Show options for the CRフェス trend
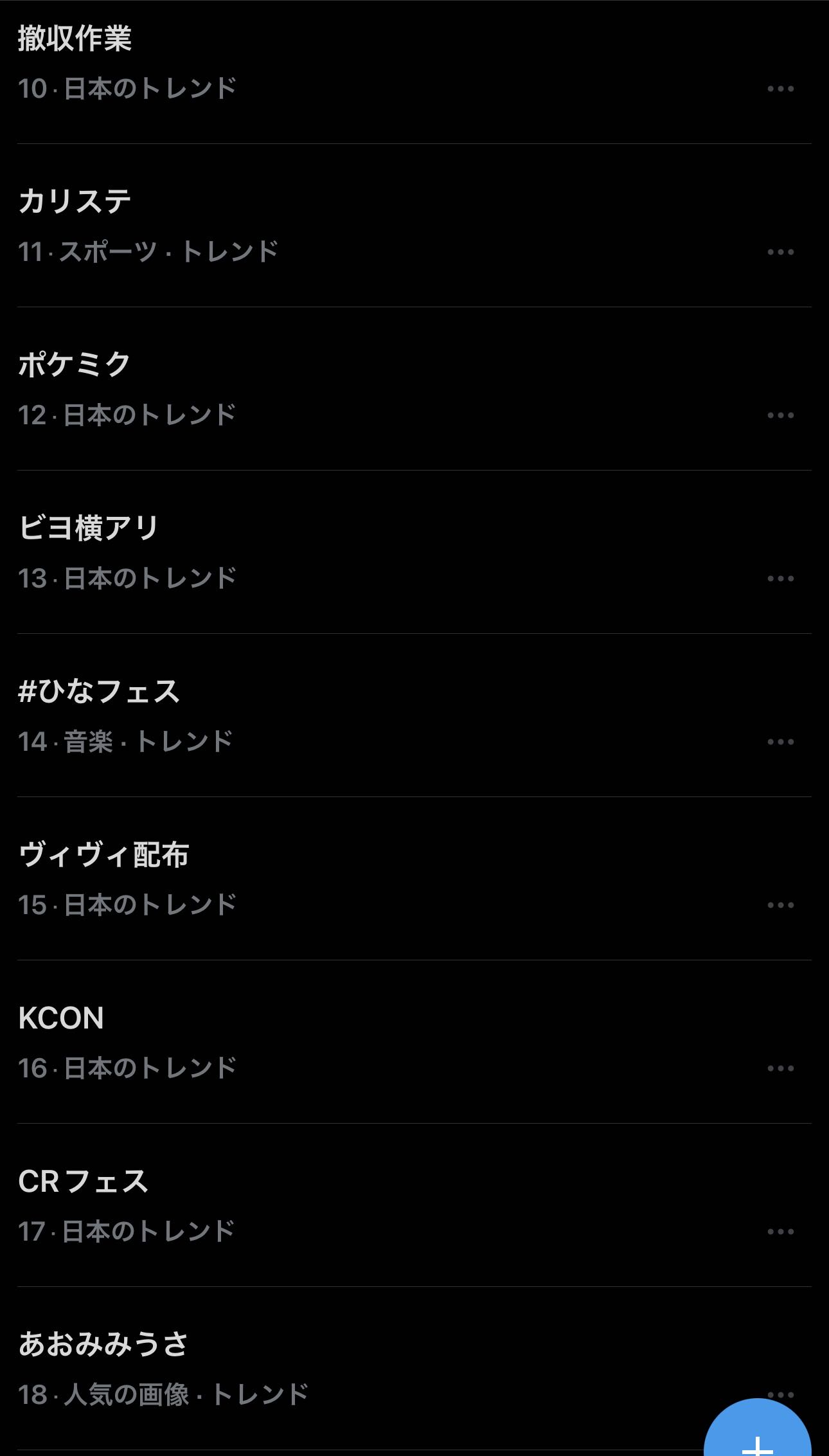 point(780,1232)
